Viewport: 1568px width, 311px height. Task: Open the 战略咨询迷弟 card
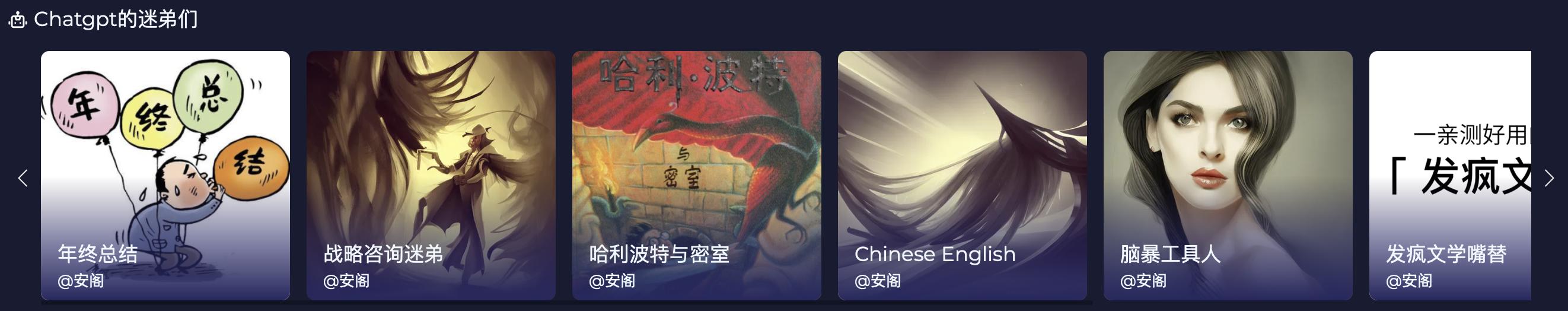pos(431,175)
